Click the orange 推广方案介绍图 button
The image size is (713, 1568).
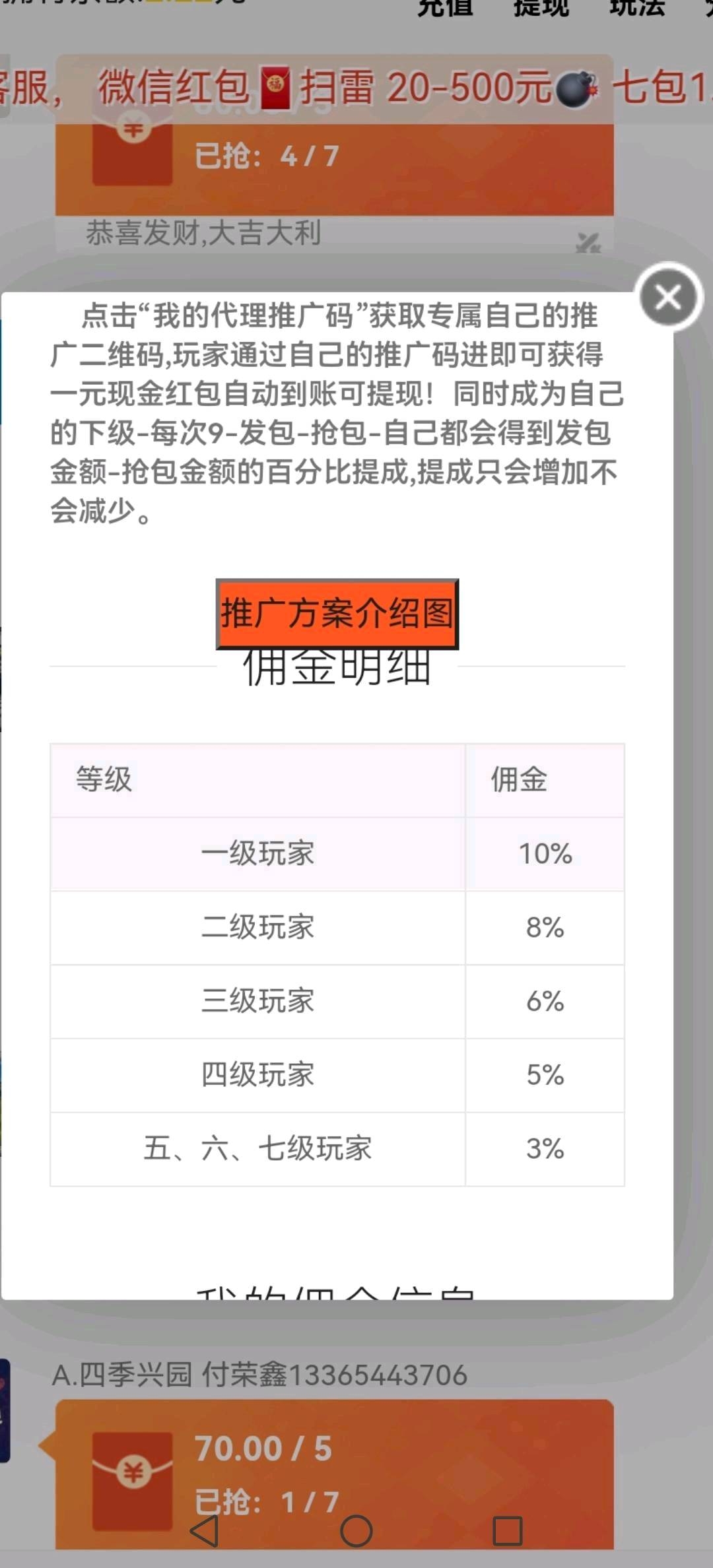tap(337, 612)
